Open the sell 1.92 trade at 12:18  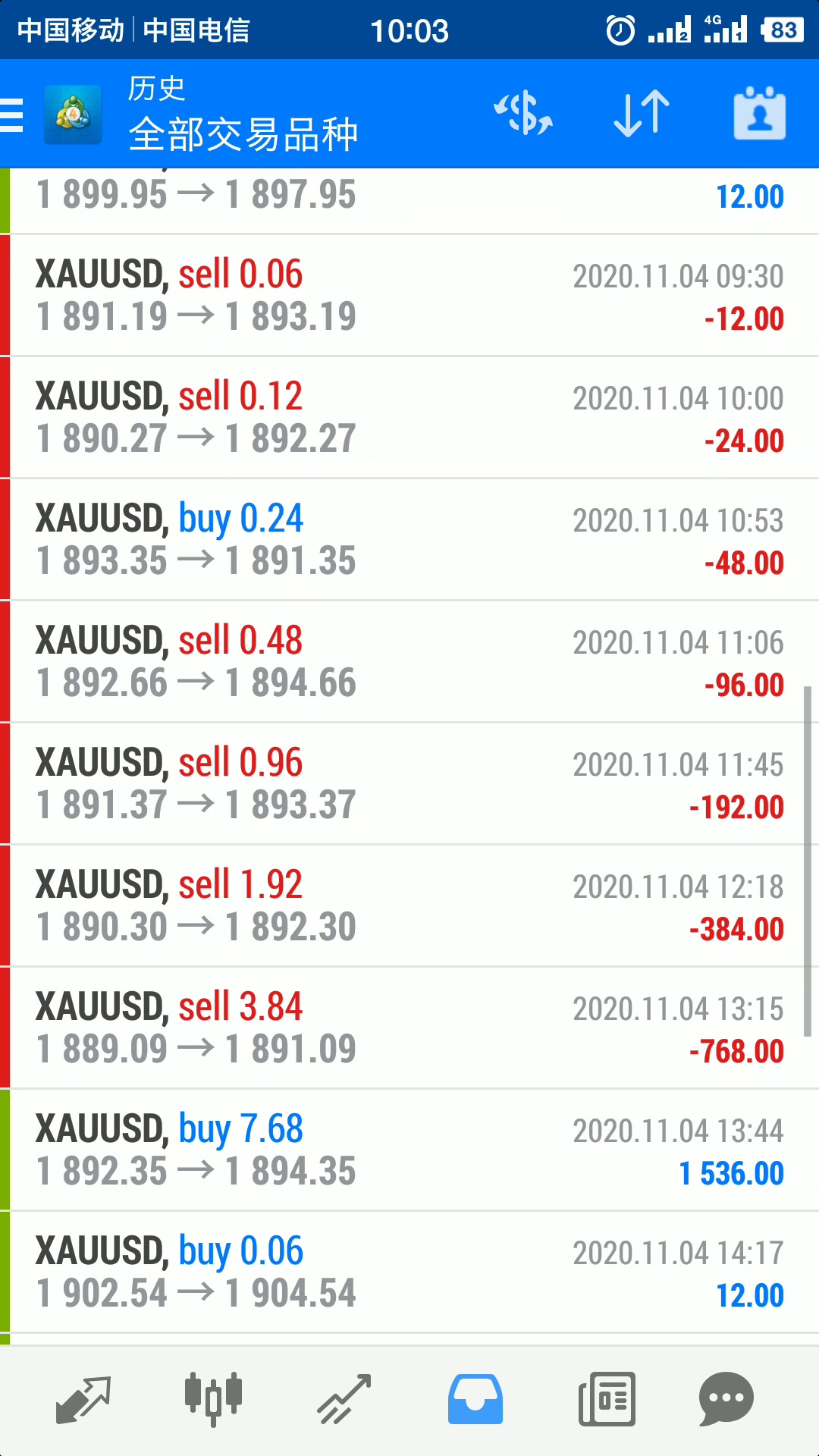click(x=409, y=906)
